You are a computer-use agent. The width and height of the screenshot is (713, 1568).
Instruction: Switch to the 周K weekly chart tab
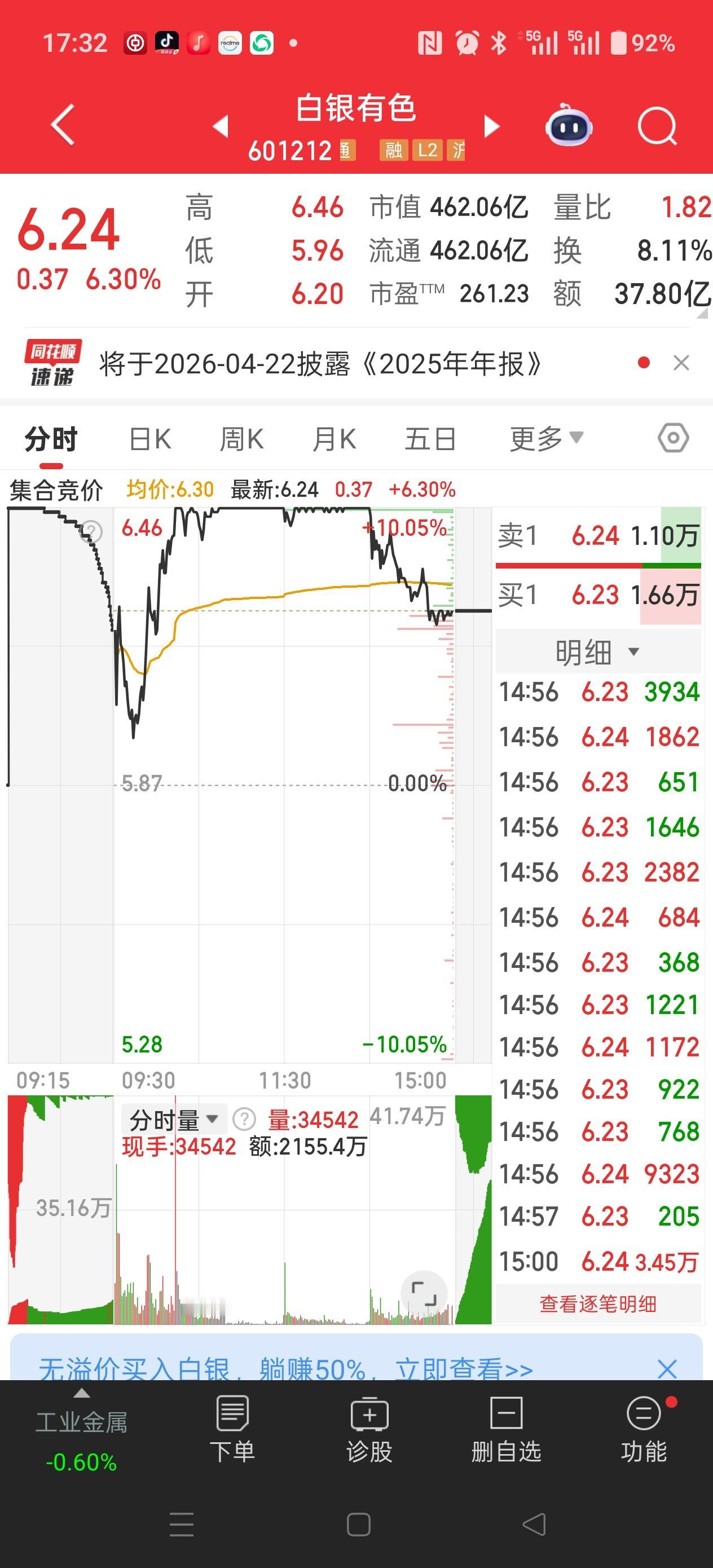[242, 438]
